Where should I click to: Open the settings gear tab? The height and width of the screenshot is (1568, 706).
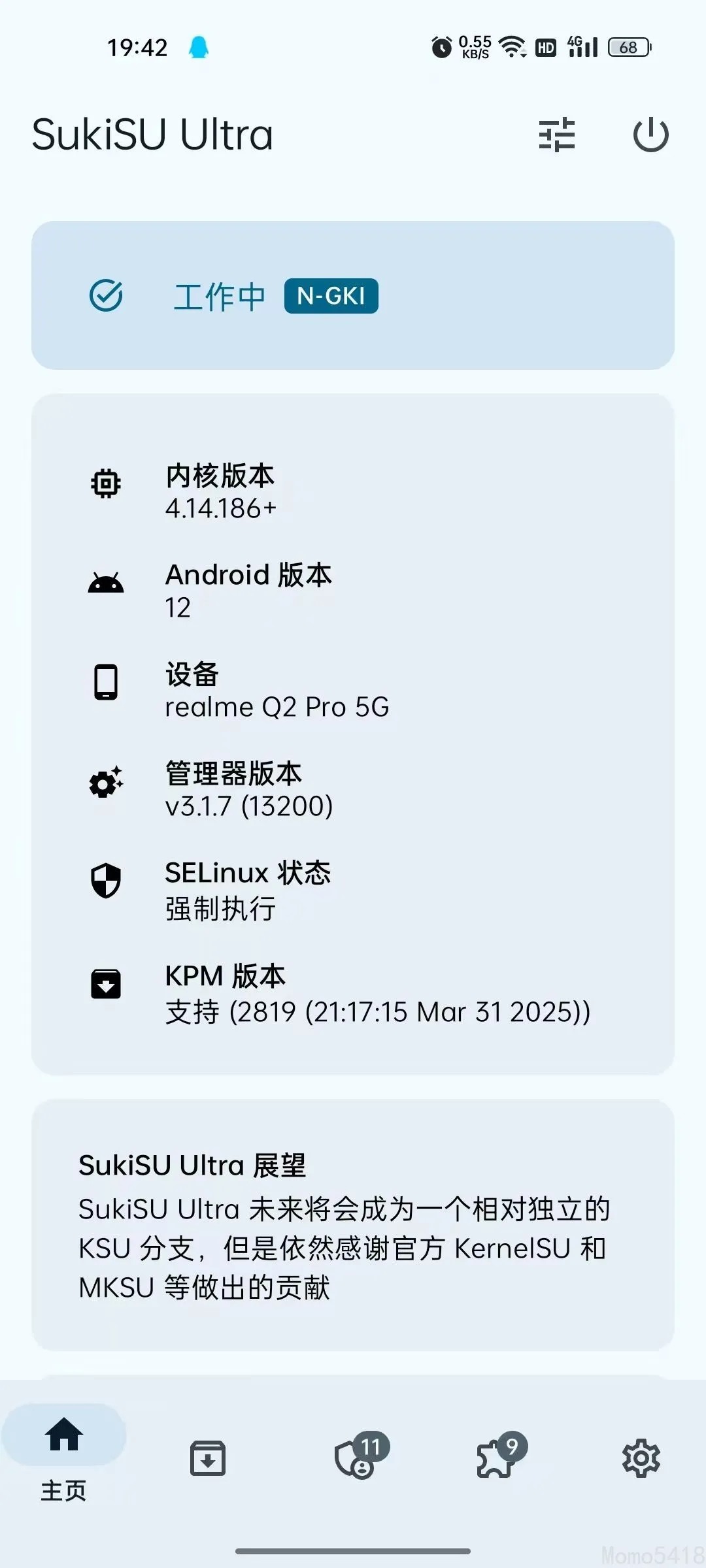(x=641, y=1458)
